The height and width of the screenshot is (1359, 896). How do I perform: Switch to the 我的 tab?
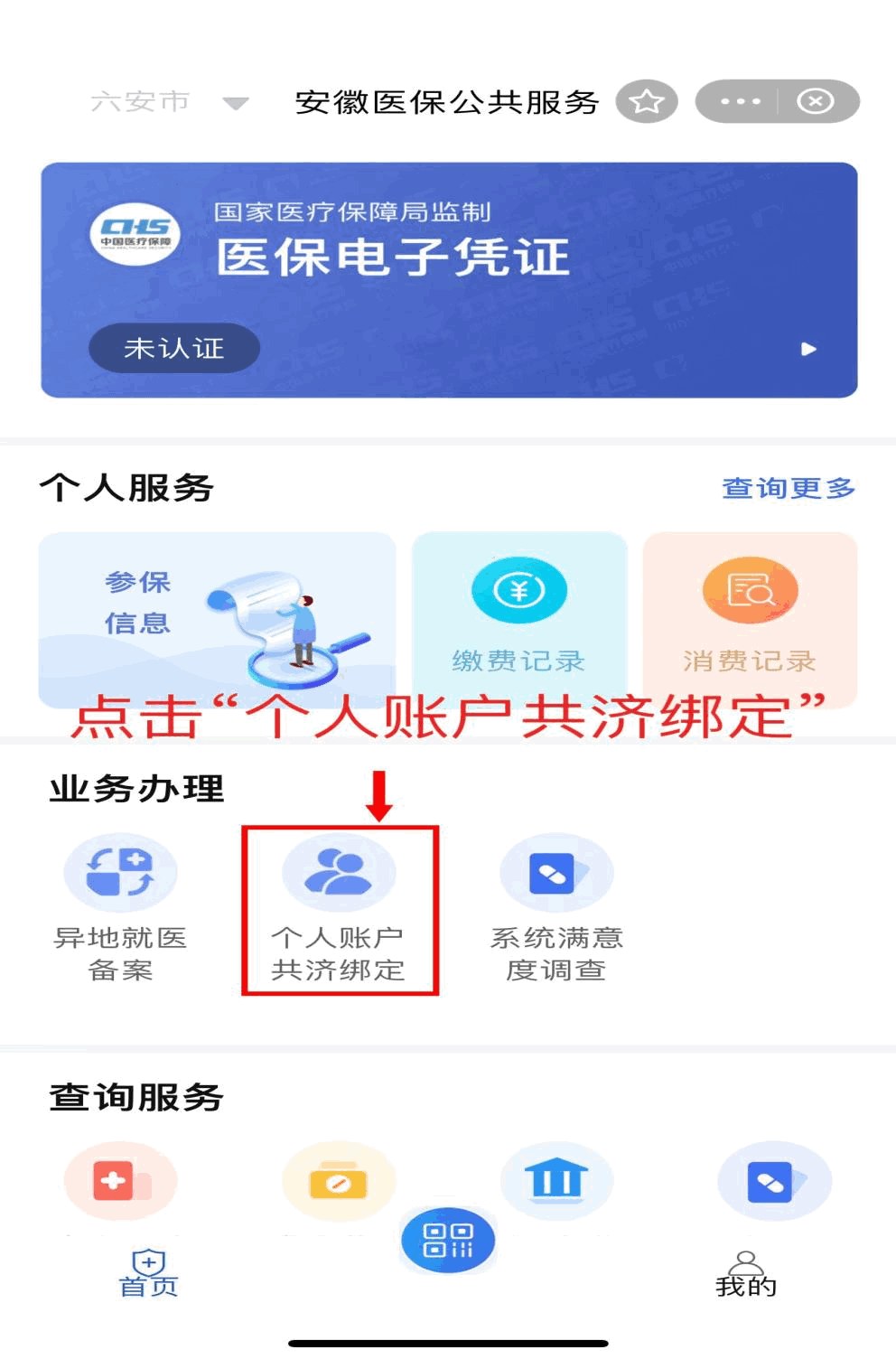(746, 1274)
